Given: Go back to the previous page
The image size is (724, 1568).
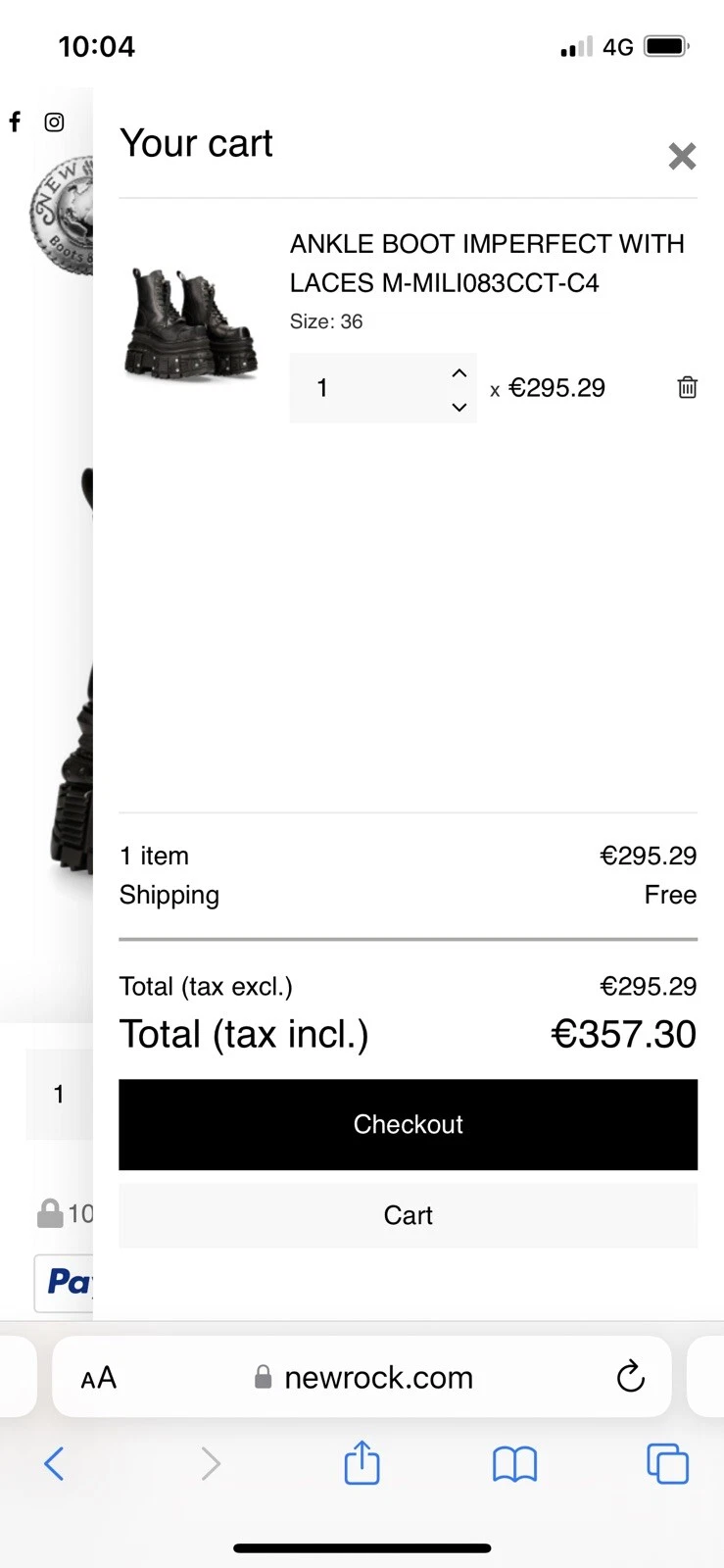Looking at the screenshot, I should 55,1464.
